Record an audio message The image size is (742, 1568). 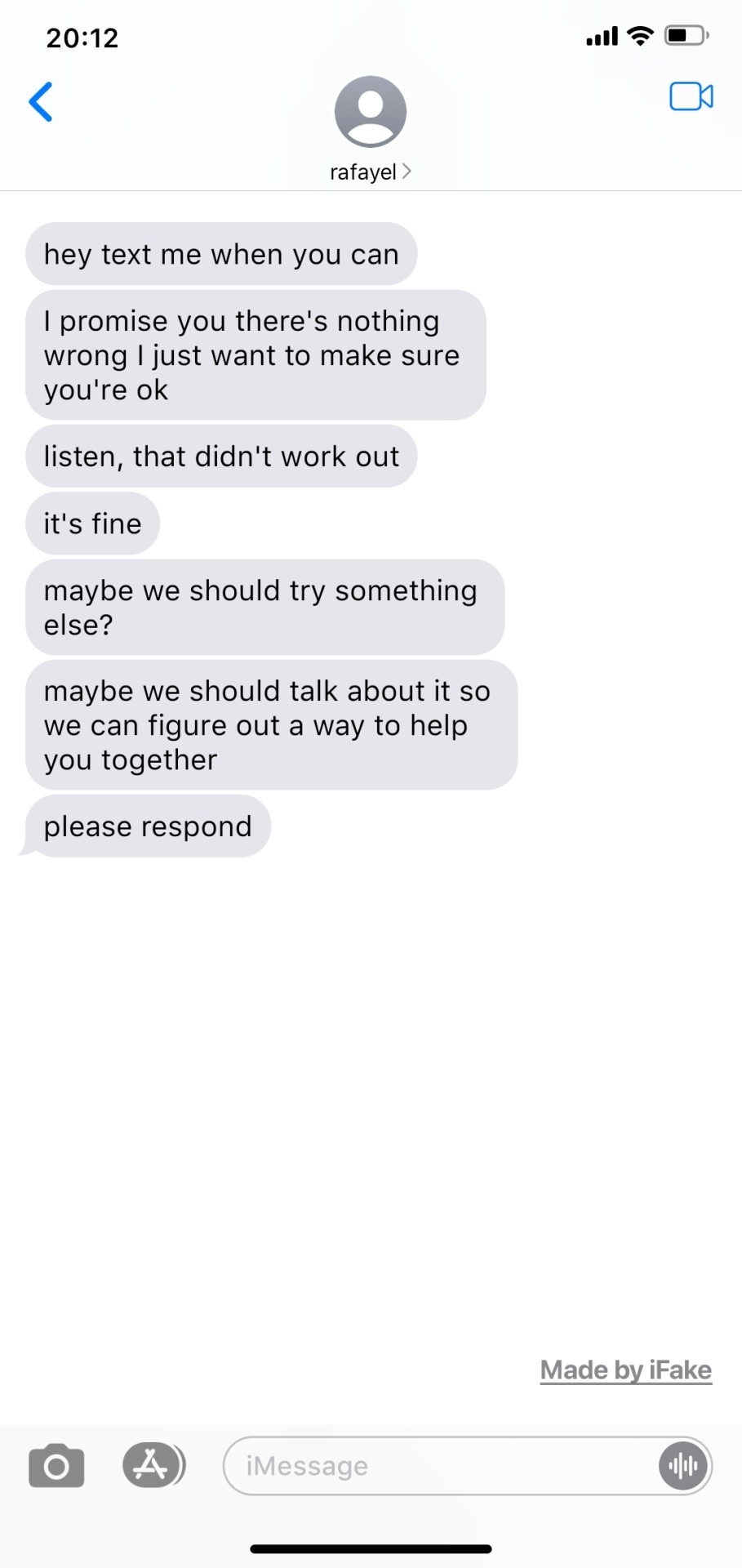click(682, 1466)
